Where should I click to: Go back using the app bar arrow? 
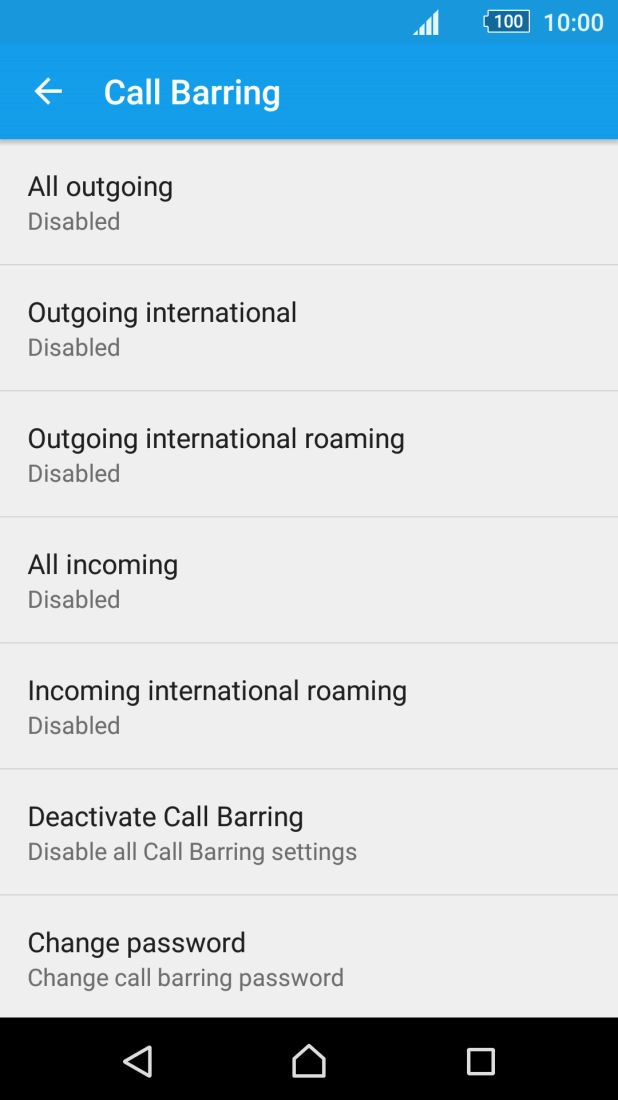point(48,91)
